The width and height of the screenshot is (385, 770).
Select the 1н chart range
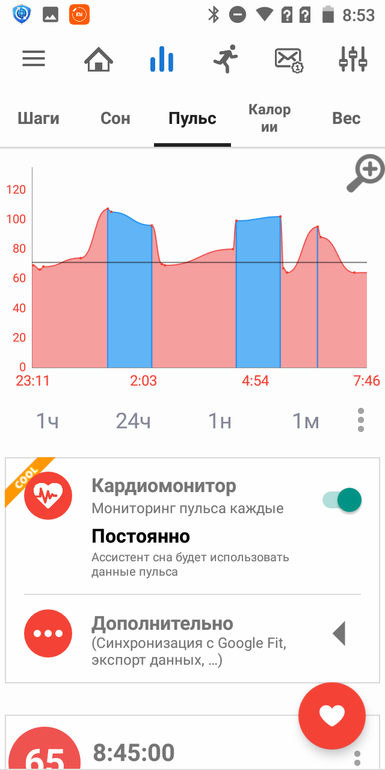(x=220, y=421)
